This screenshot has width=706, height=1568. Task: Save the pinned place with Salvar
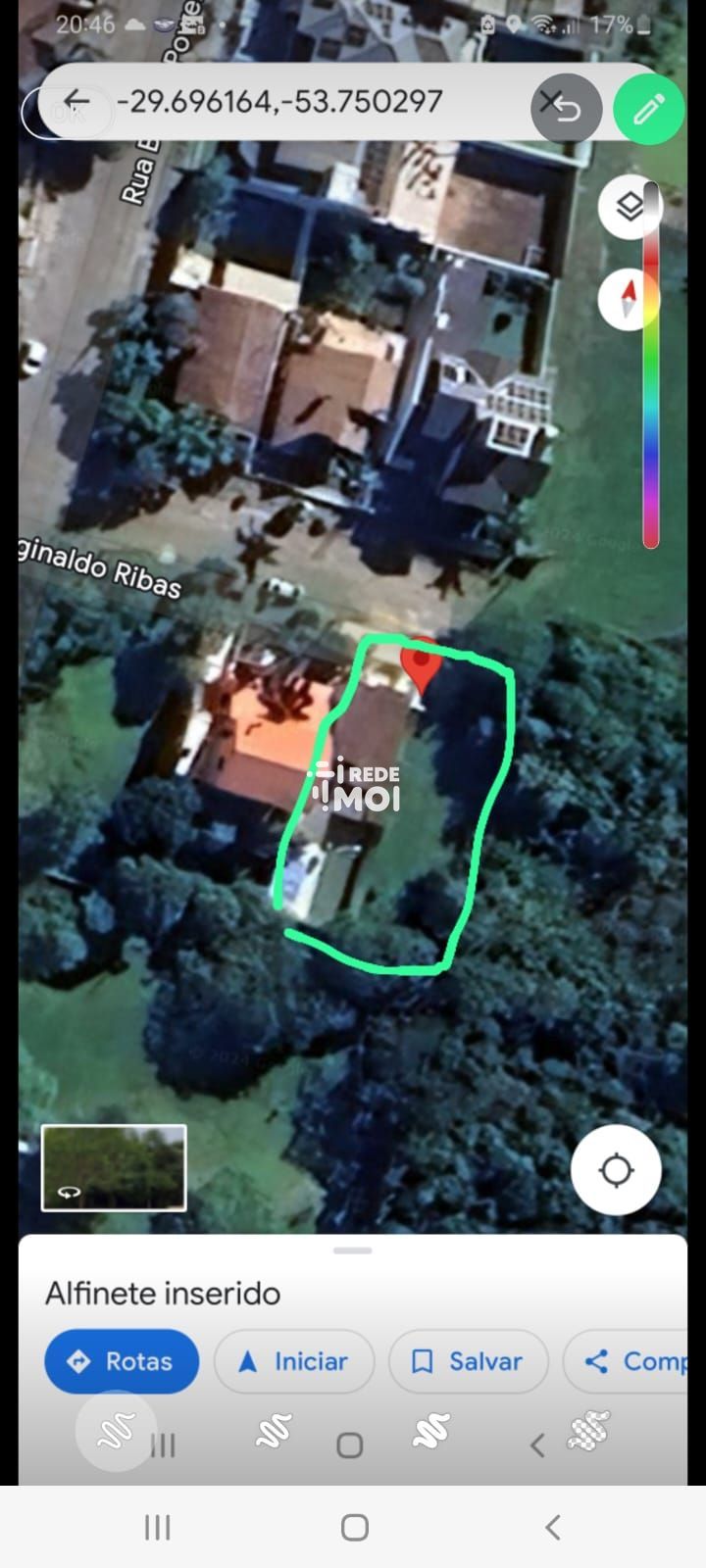coord(468,1361)
